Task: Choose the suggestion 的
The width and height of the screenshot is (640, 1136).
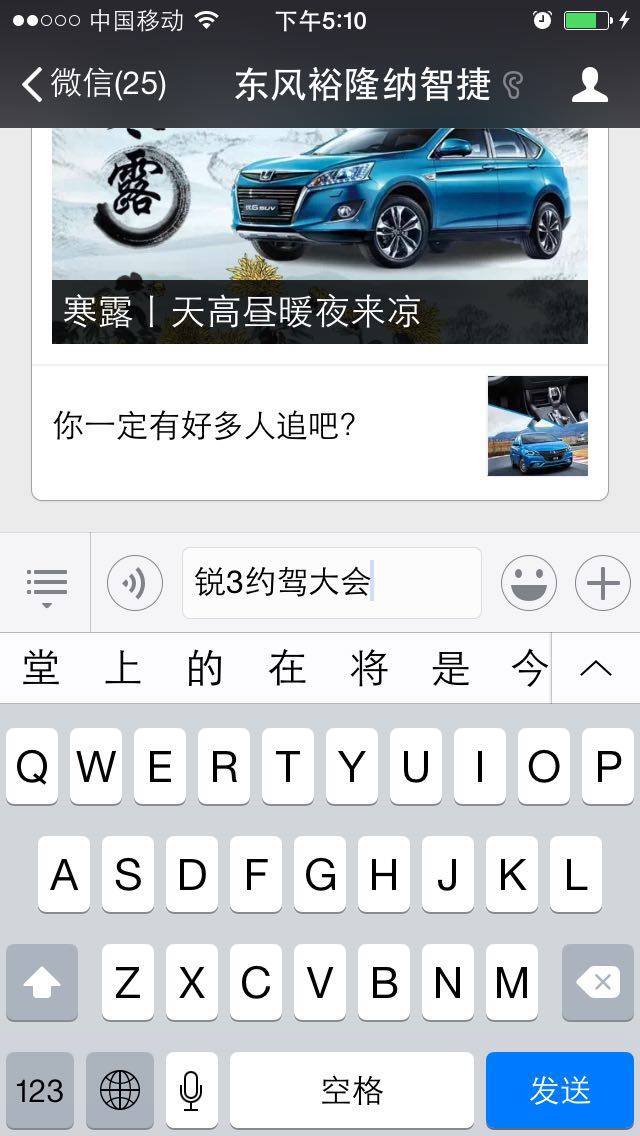Action: pyautogui.click(x=205, y=668)
